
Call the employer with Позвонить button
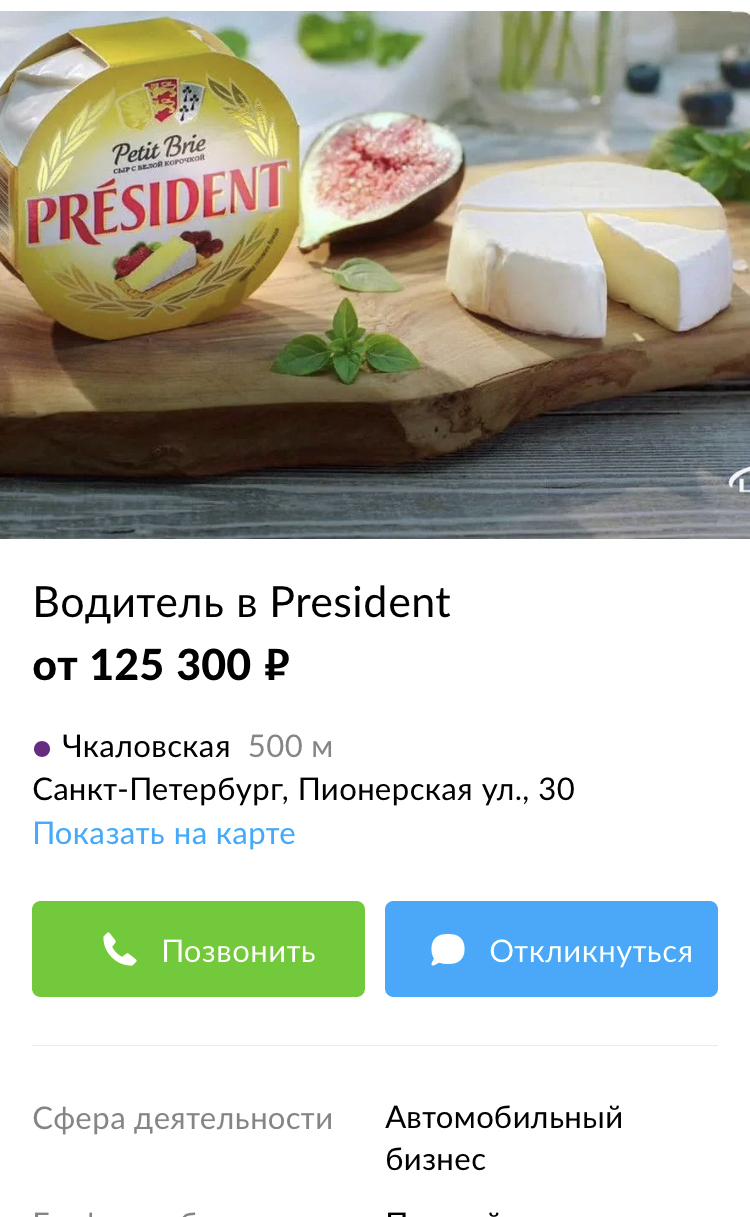[198, 949]
